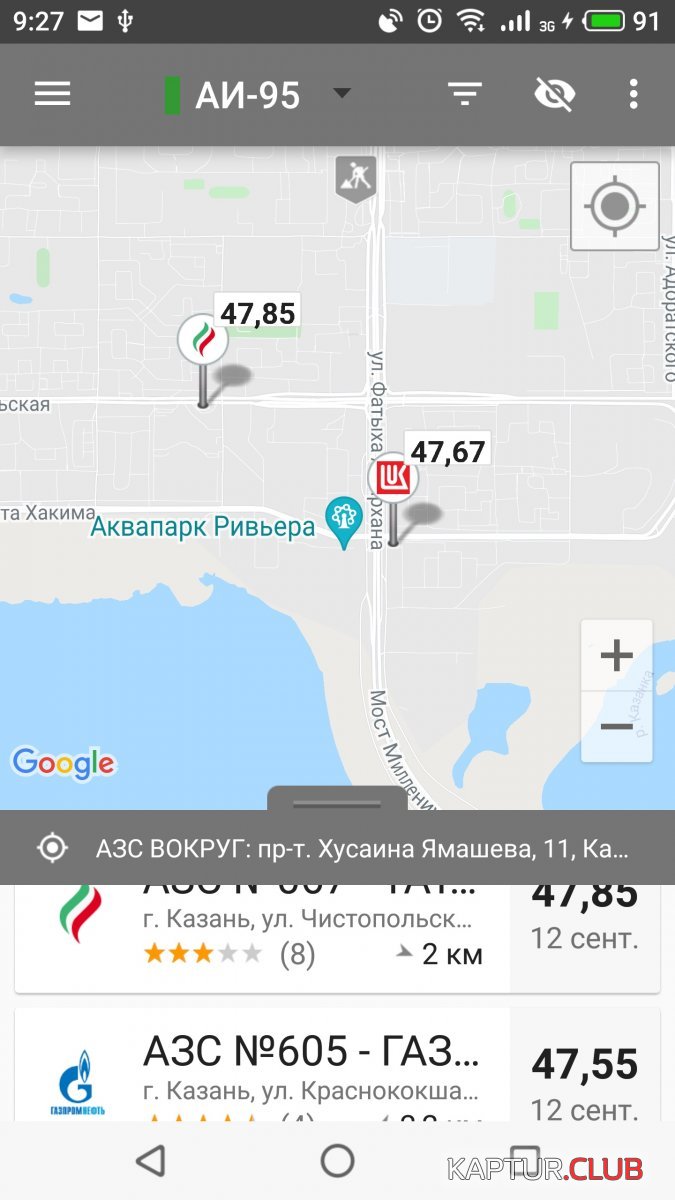
Task: Open the hamburger navigation menu
Action: coord(53,94)
